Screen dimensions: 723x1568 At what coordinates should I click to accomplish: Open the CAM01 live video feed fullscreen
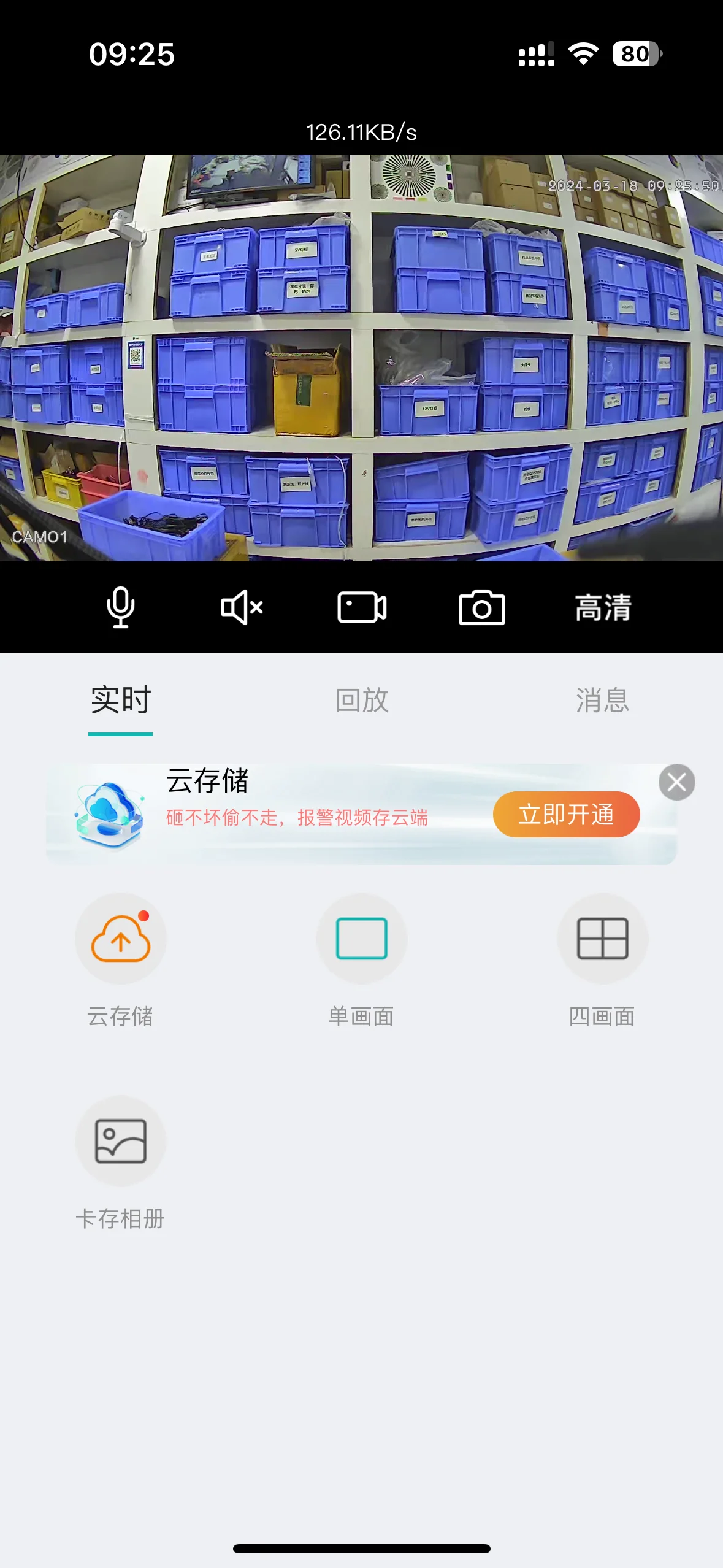pyautogui.click(x=361, y=359)
